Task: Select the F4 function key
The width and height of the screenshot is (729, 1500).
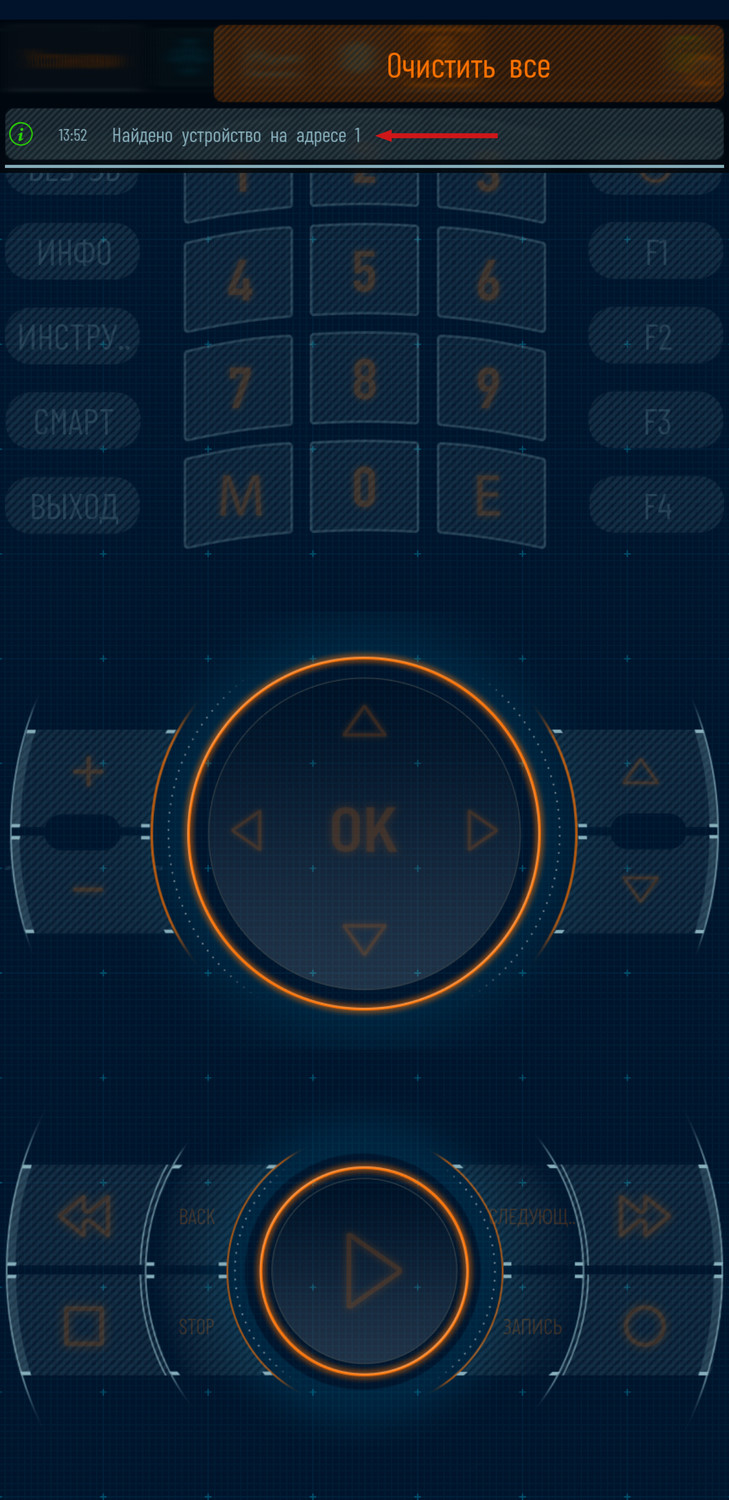Action: click(x=656, y=506)
